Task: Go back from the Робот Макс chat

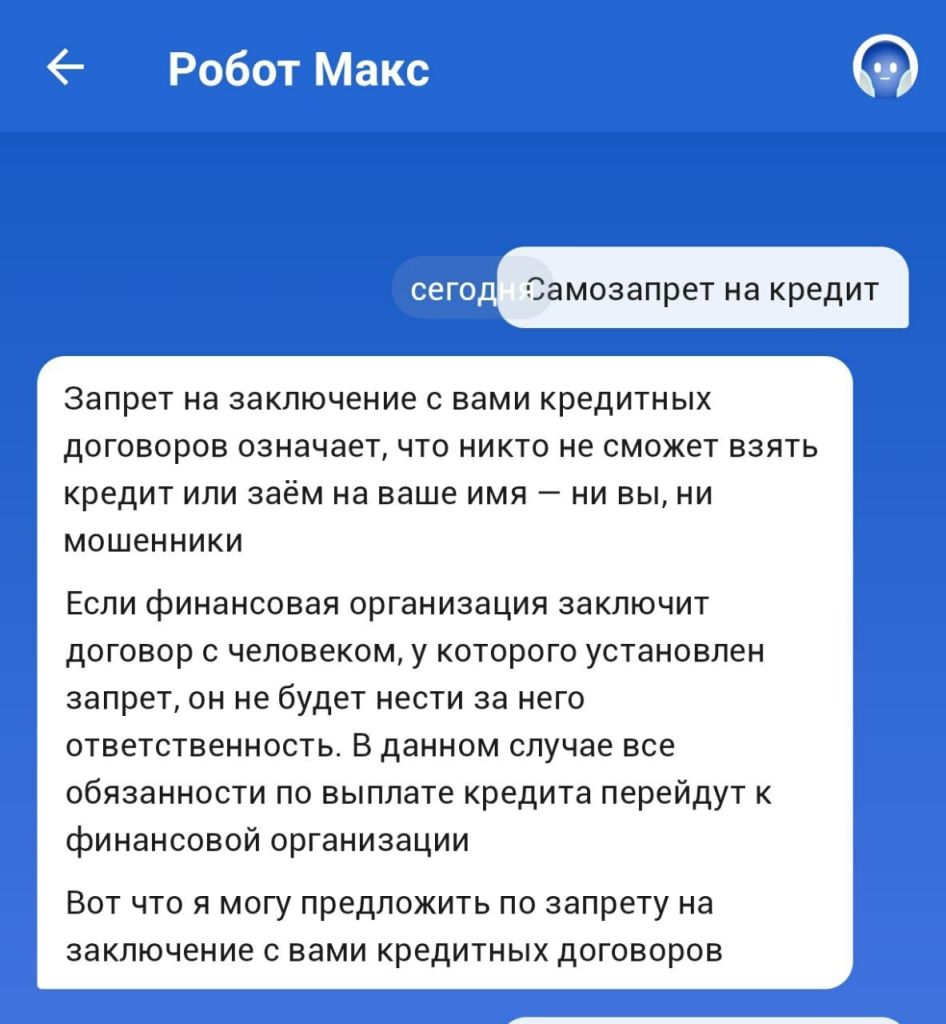Action: point(65,68)
